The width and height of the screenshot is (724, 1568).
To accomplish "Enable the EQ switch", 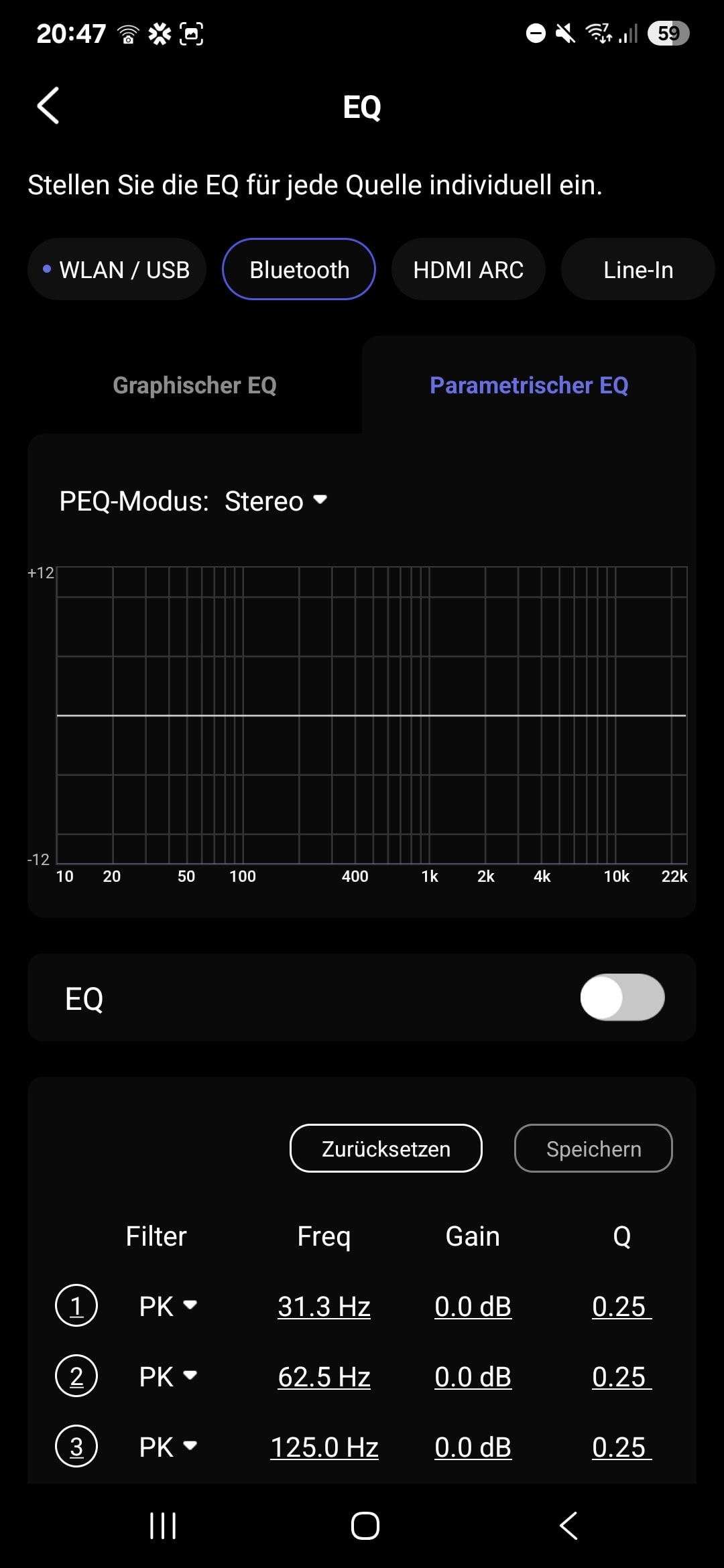I will click(x=622, y=997).
